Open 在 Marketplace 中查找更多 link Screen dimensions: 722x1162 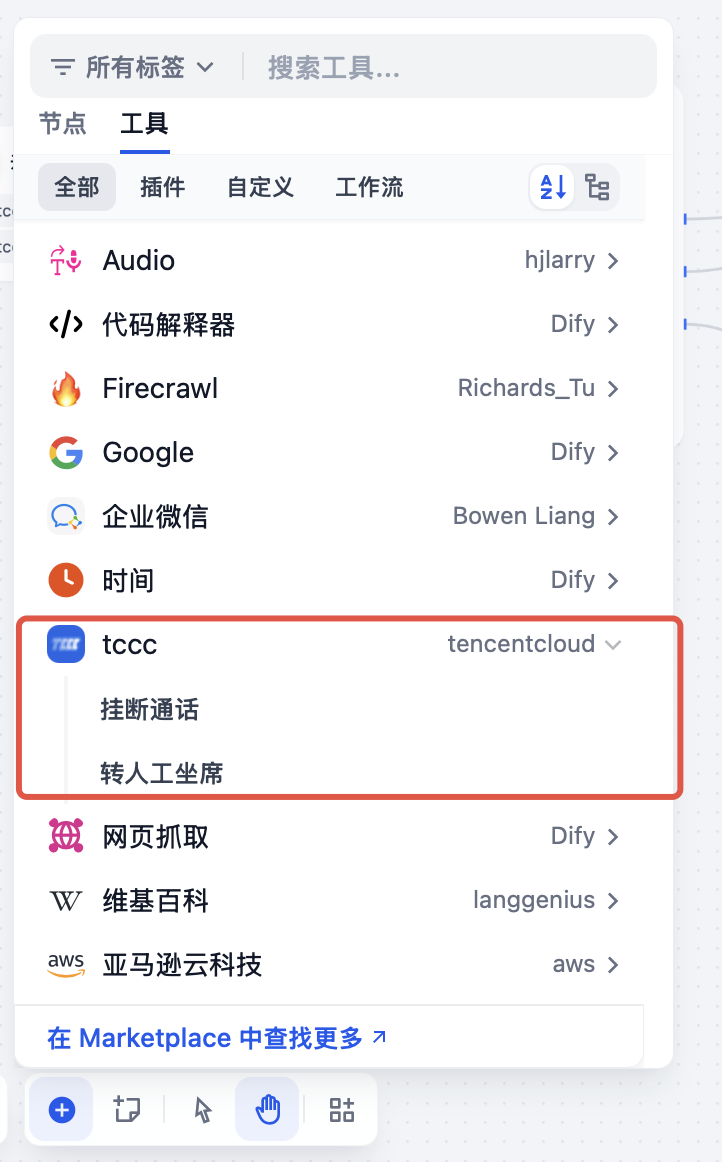pos(216,1038)
